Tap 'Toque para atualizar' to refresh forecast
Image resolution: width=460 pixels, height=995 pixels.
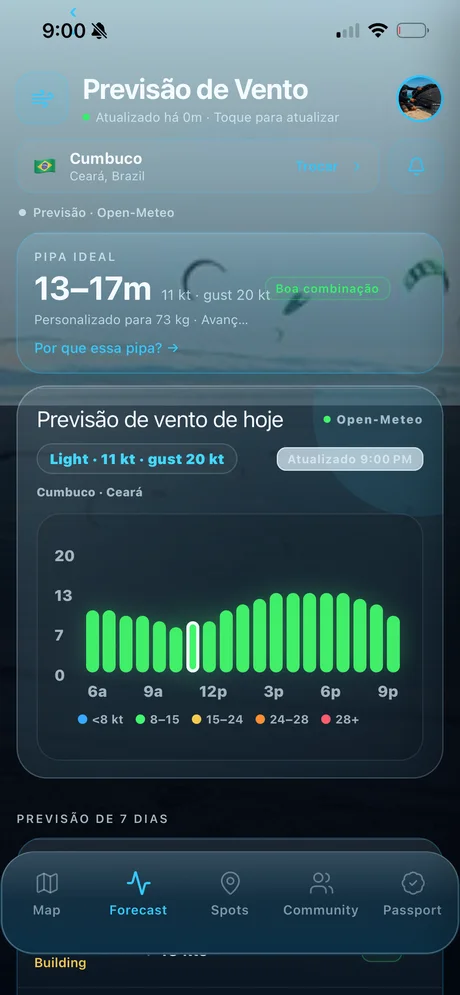(276, 117)
